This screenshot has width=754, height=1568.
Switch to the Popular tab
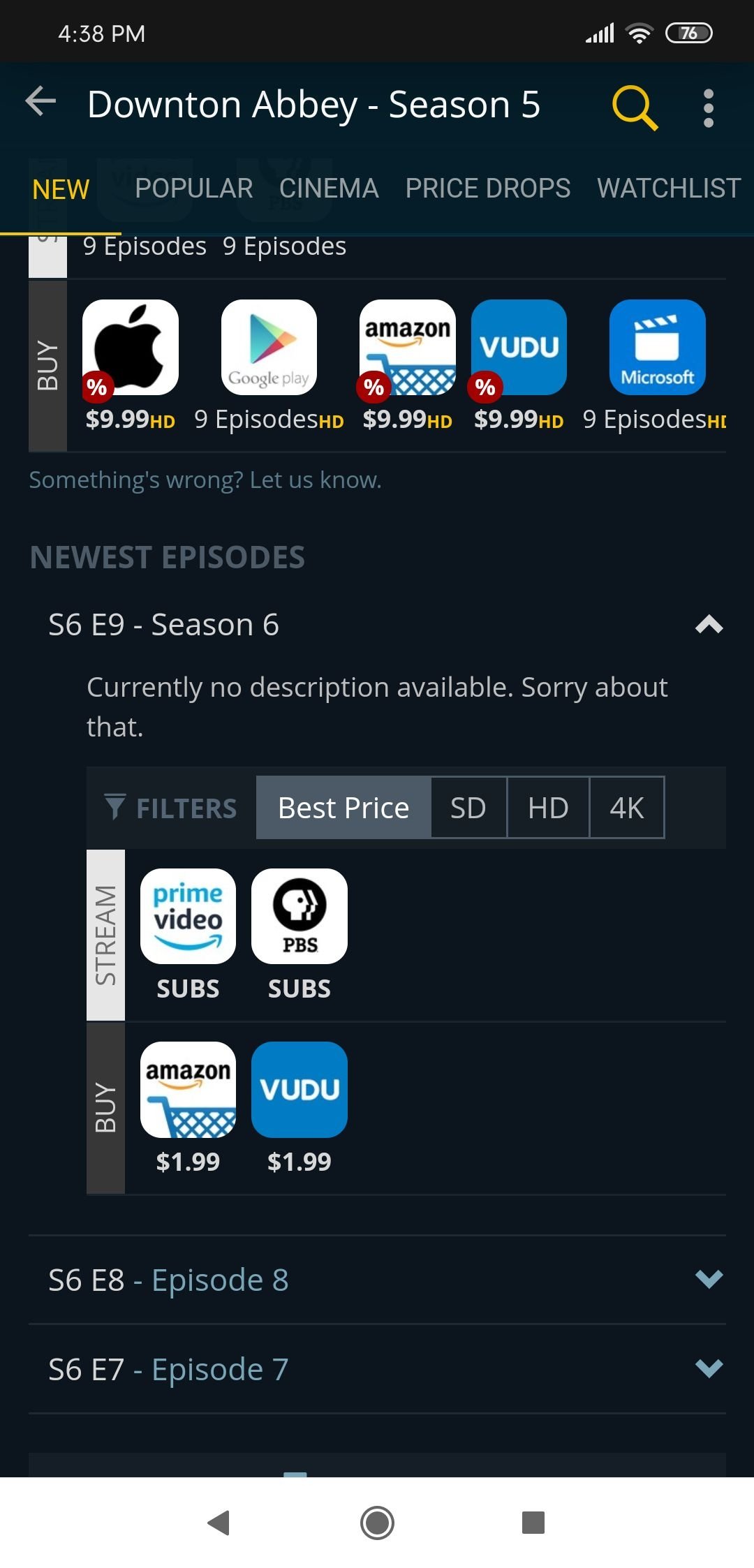(x=193, y=188)
